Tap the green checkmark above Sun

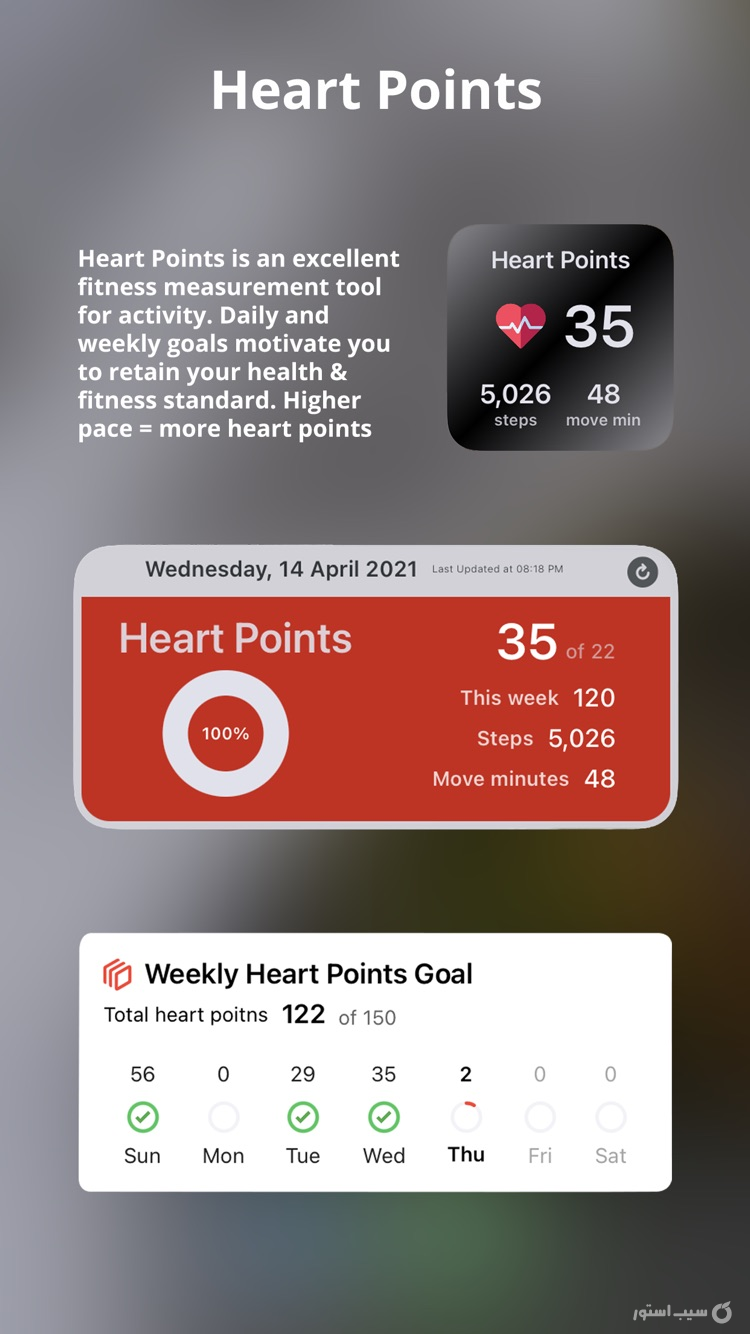click(142, 1115)
